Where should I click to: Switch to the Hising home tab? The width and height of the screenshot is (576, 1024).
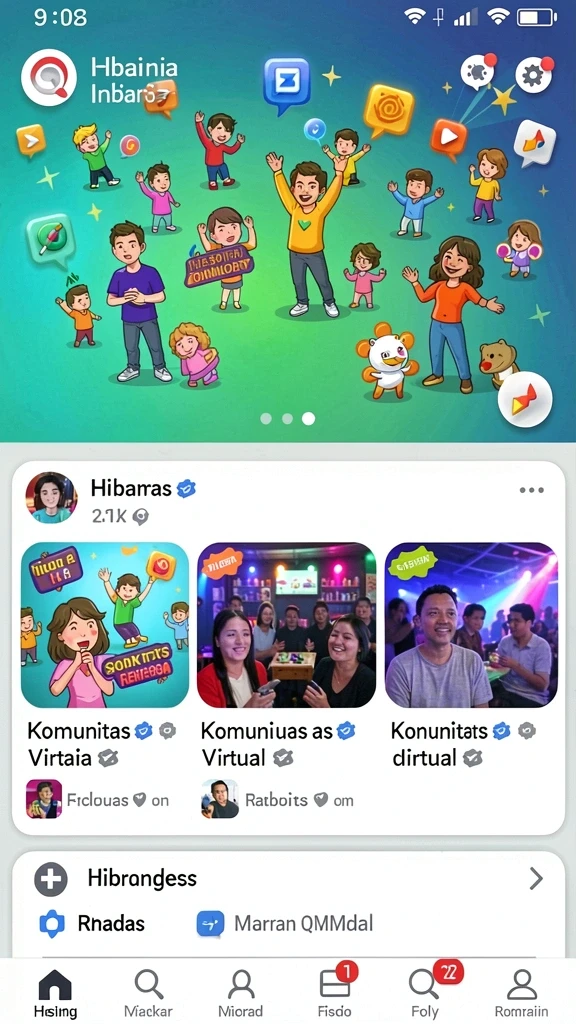(55, 993)
